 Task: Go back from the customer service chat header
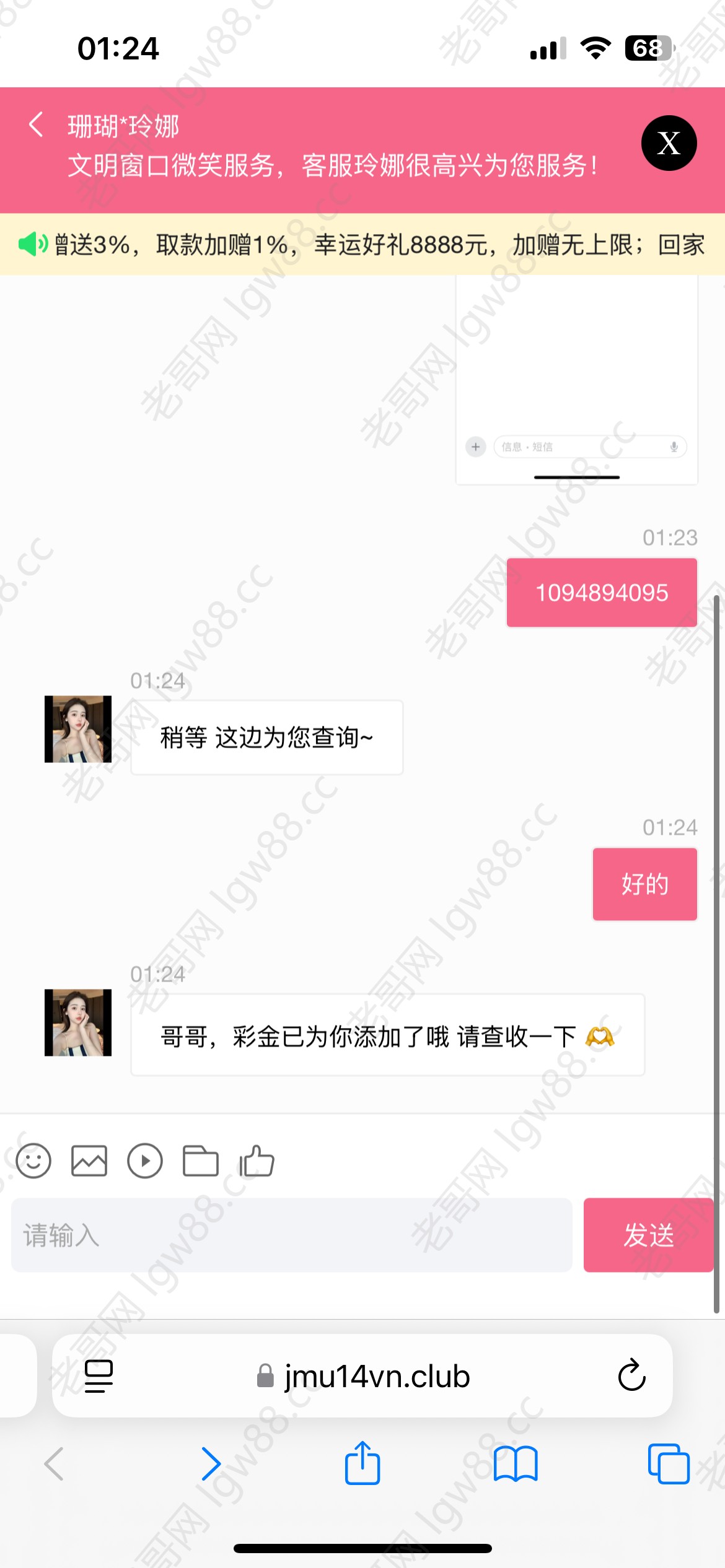(36, 124)
